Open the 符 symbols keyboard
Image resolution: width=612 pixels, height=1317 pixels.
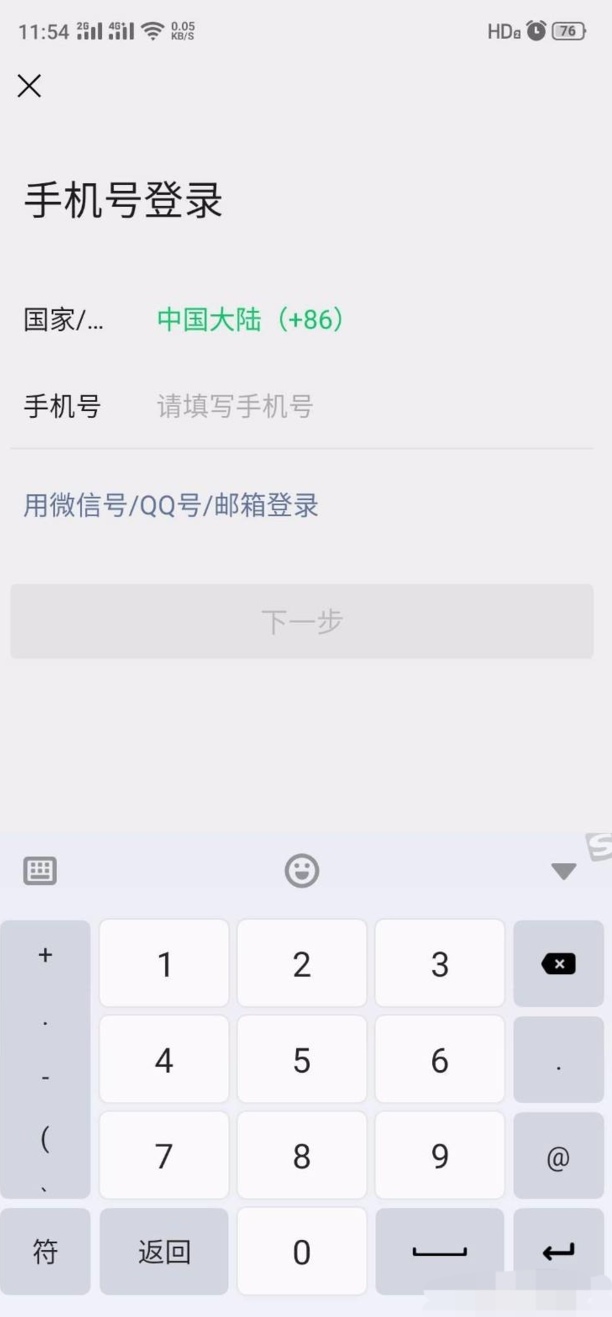pos(45,1251)
